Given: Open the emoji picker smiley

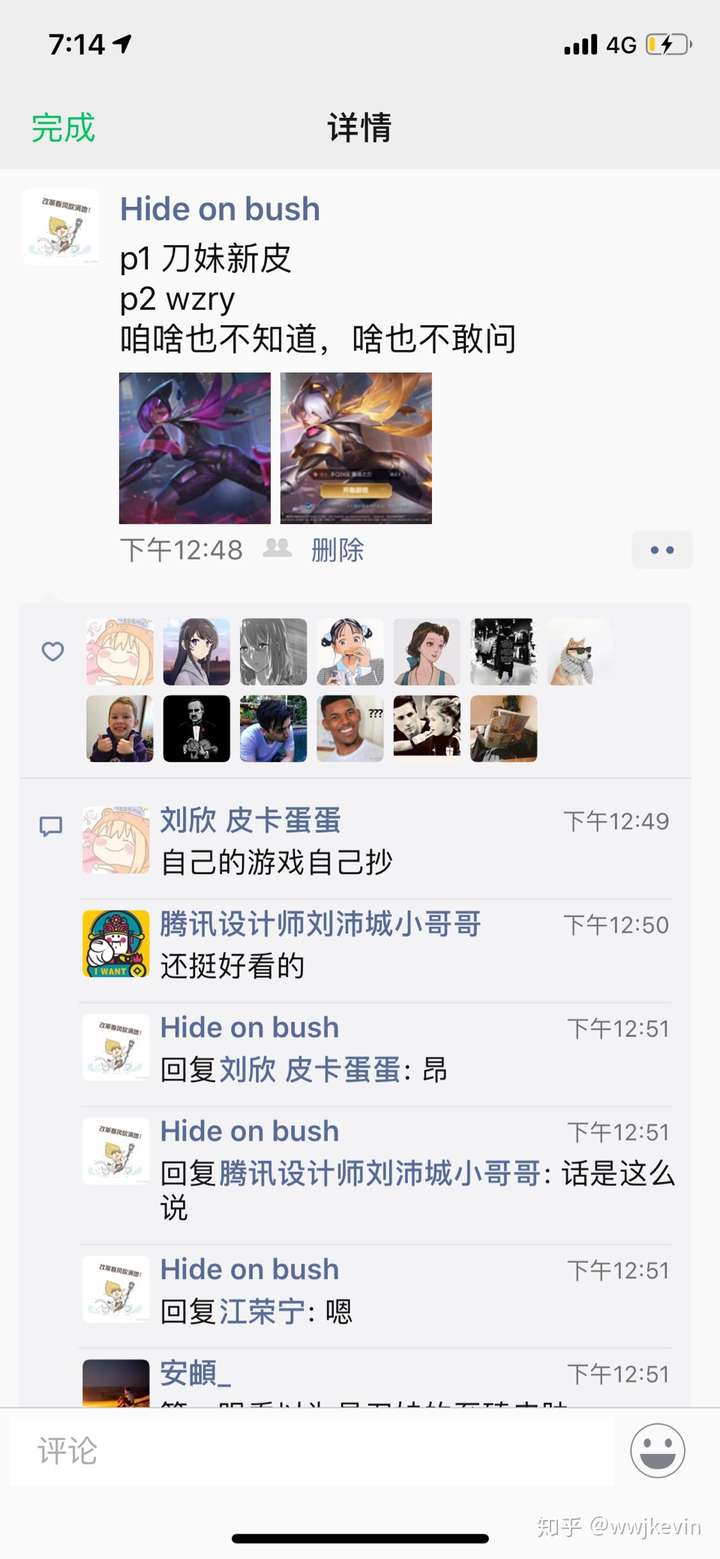Looking at the screenshot, I should click(x=658, y=1450).
